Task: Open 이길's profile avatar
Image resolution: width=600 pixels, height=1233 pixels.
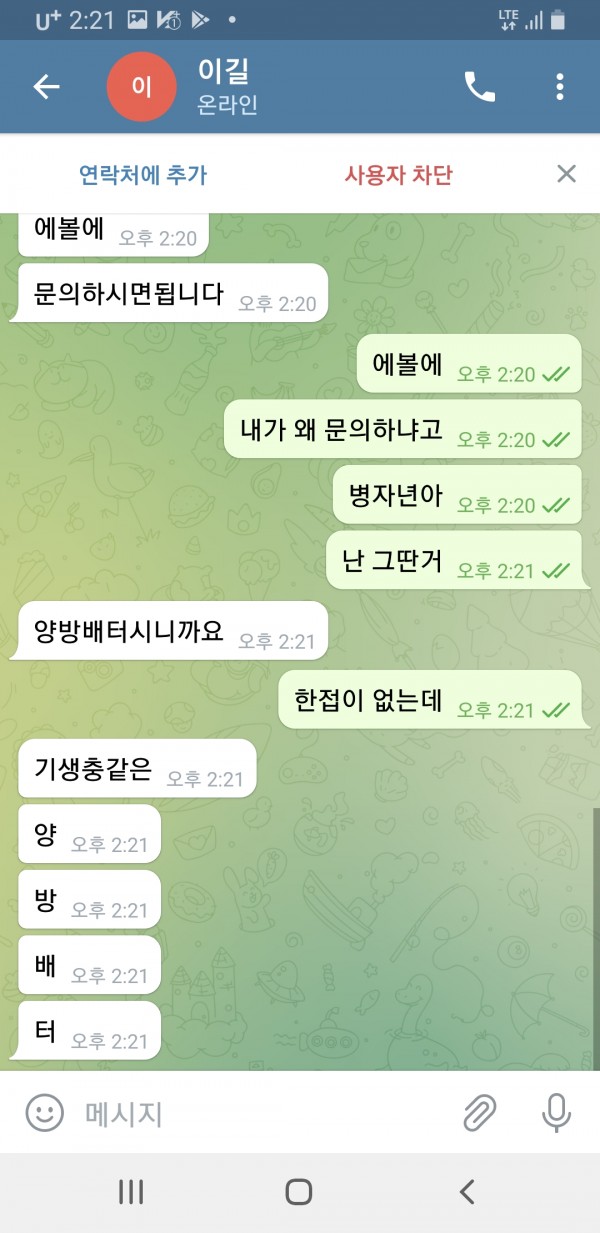Action: pyautogui.click(x=141, y=87)
